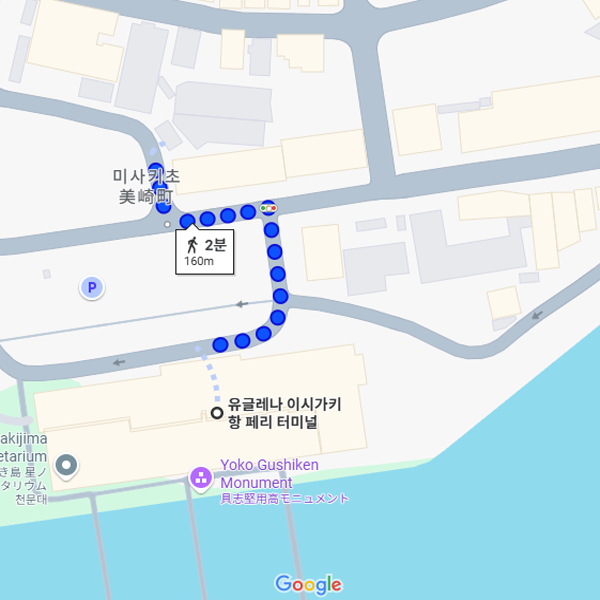Tap the bus stop icon on the route
The width and height of the screenshot is (600, 600).
269,208
